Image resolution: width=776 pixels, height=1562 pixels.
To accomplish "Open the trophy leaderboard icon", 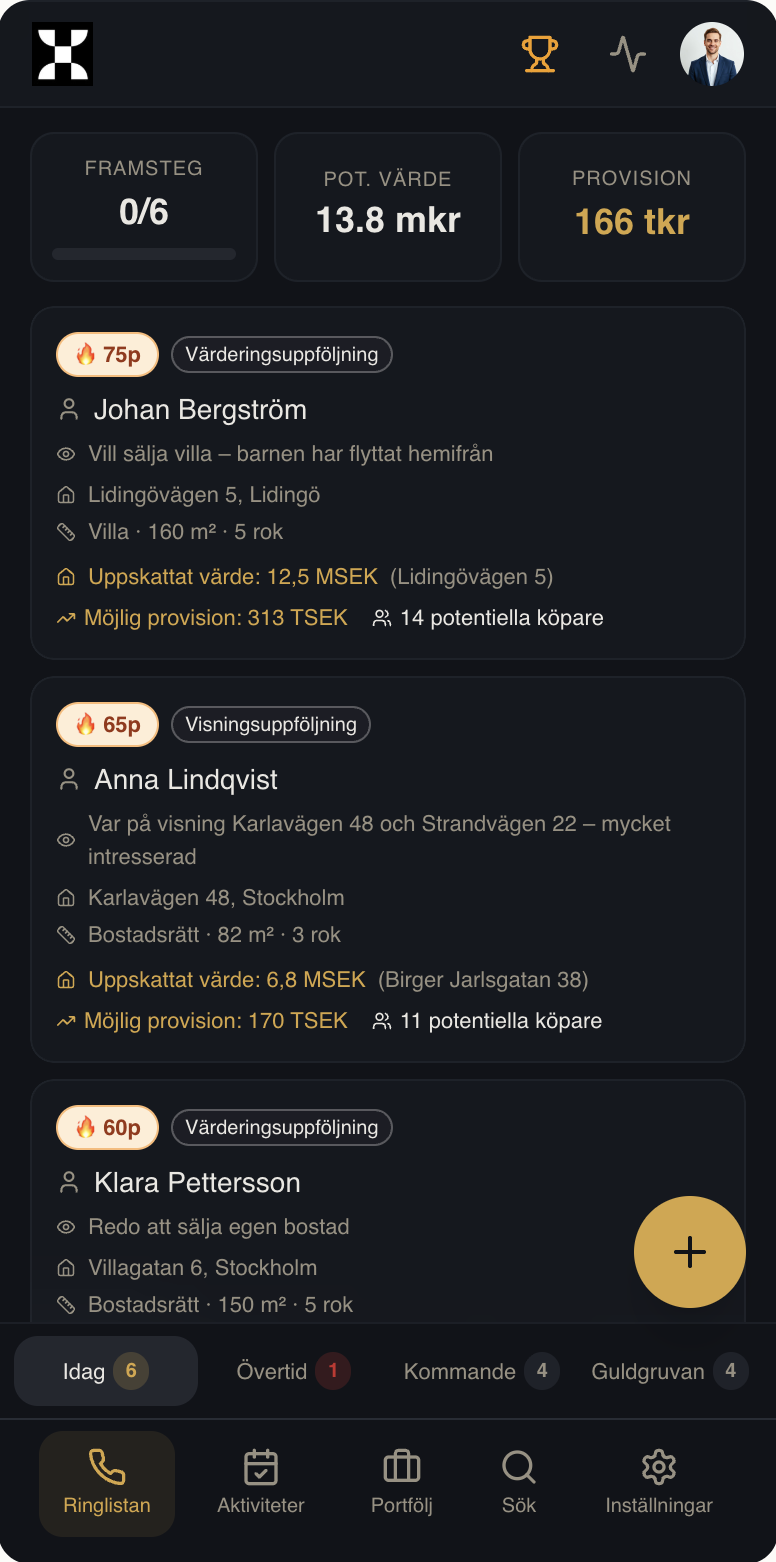I will click(539, 54).
